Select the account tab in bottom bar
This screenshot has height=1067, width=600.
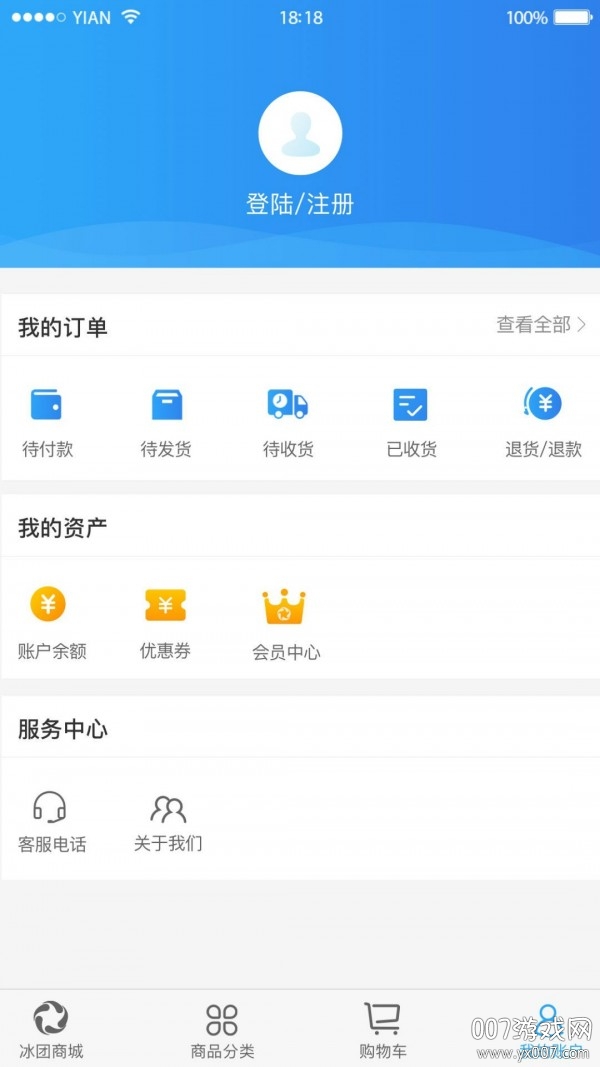(548, 1030)
